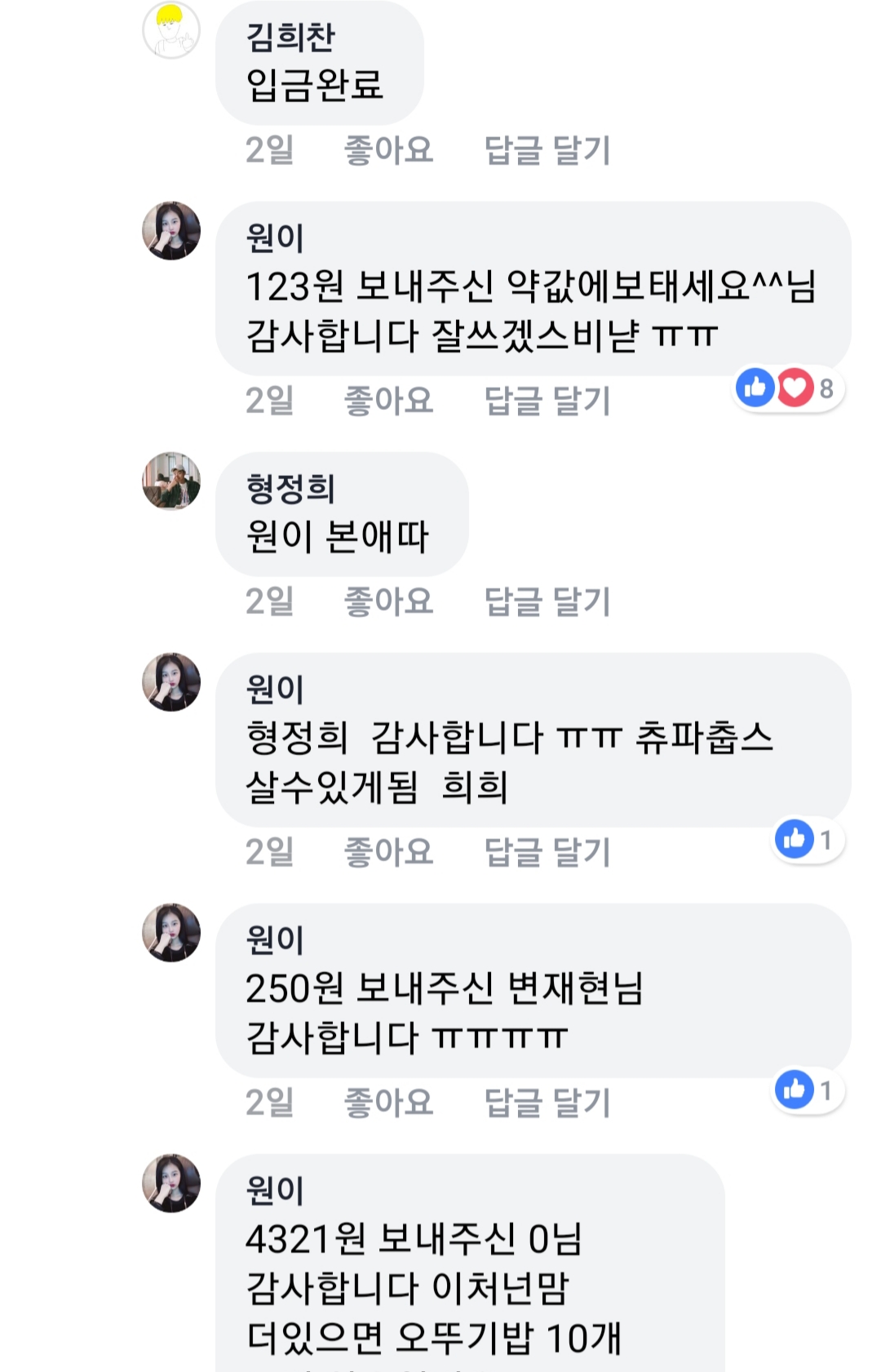Open tagged 형정희 mention in 원이's comment
This screenshot has width=881, height=1372.
(x=297, y=738)
